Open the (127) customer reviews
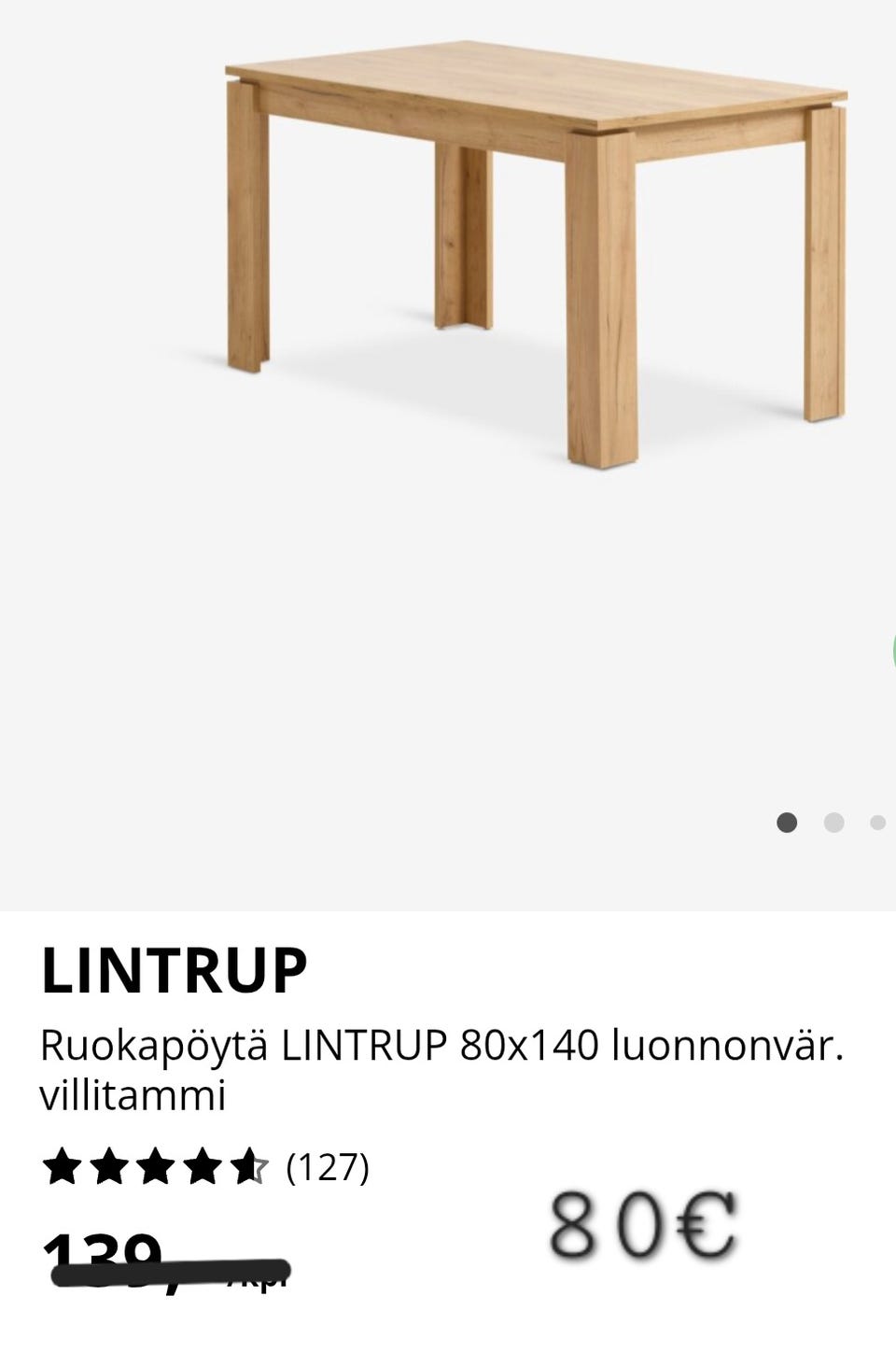The height and width of the screenshot is (1352, 896). click(x=327, y=1165)
